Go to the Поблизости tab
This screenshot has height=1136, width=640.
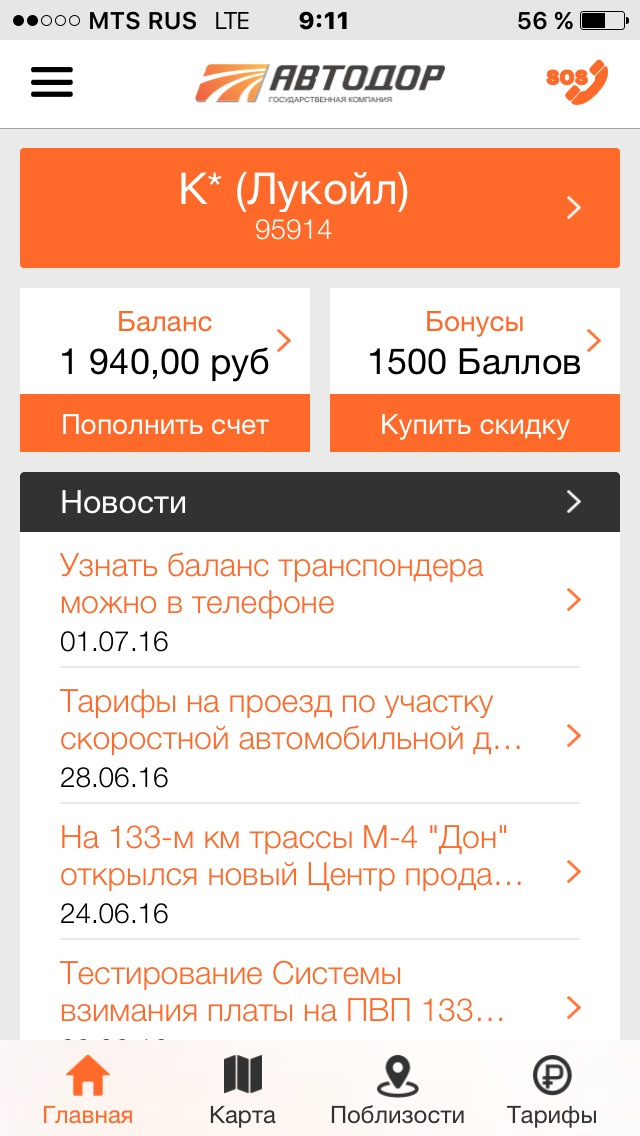point(397,1090)
